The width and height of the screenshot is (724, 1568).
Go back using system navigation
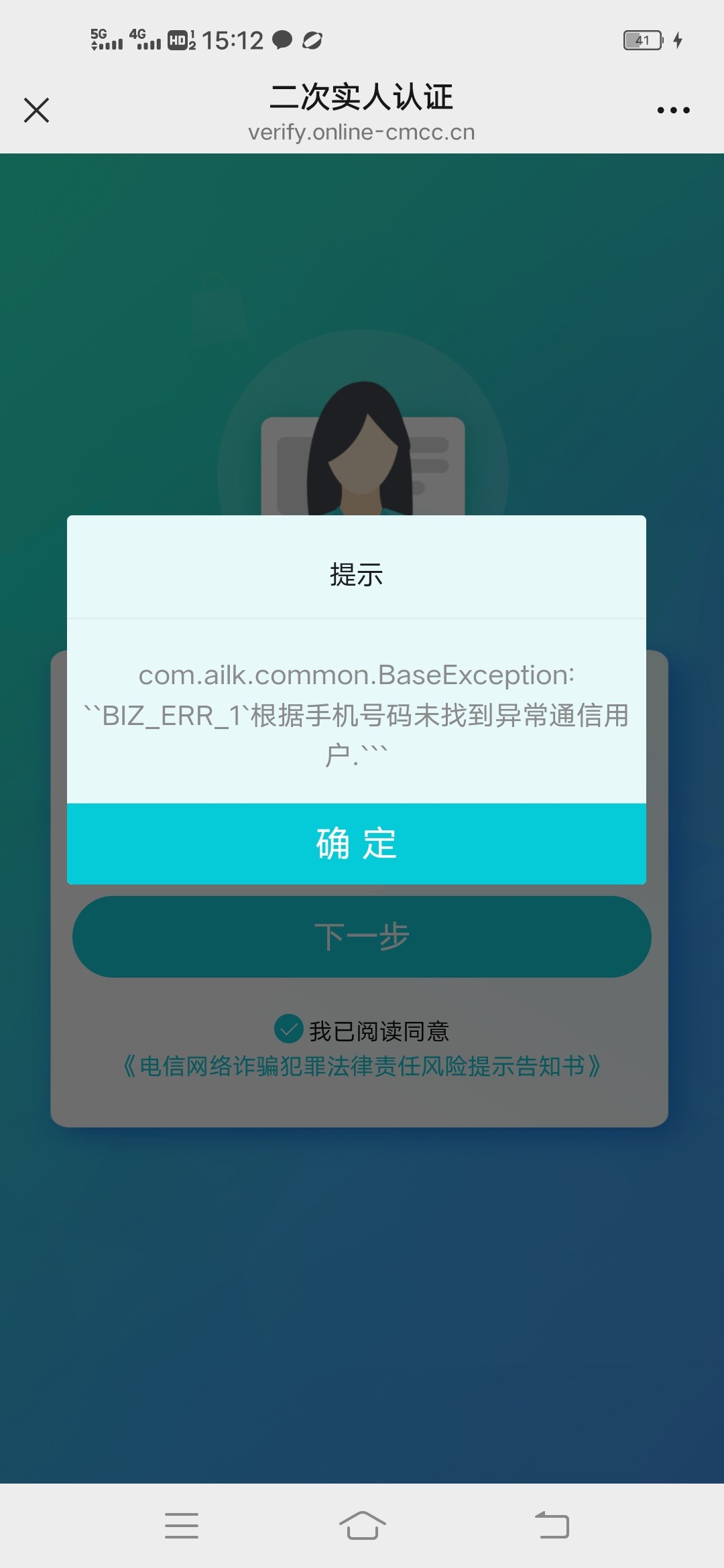click(x=552, y=1525)
